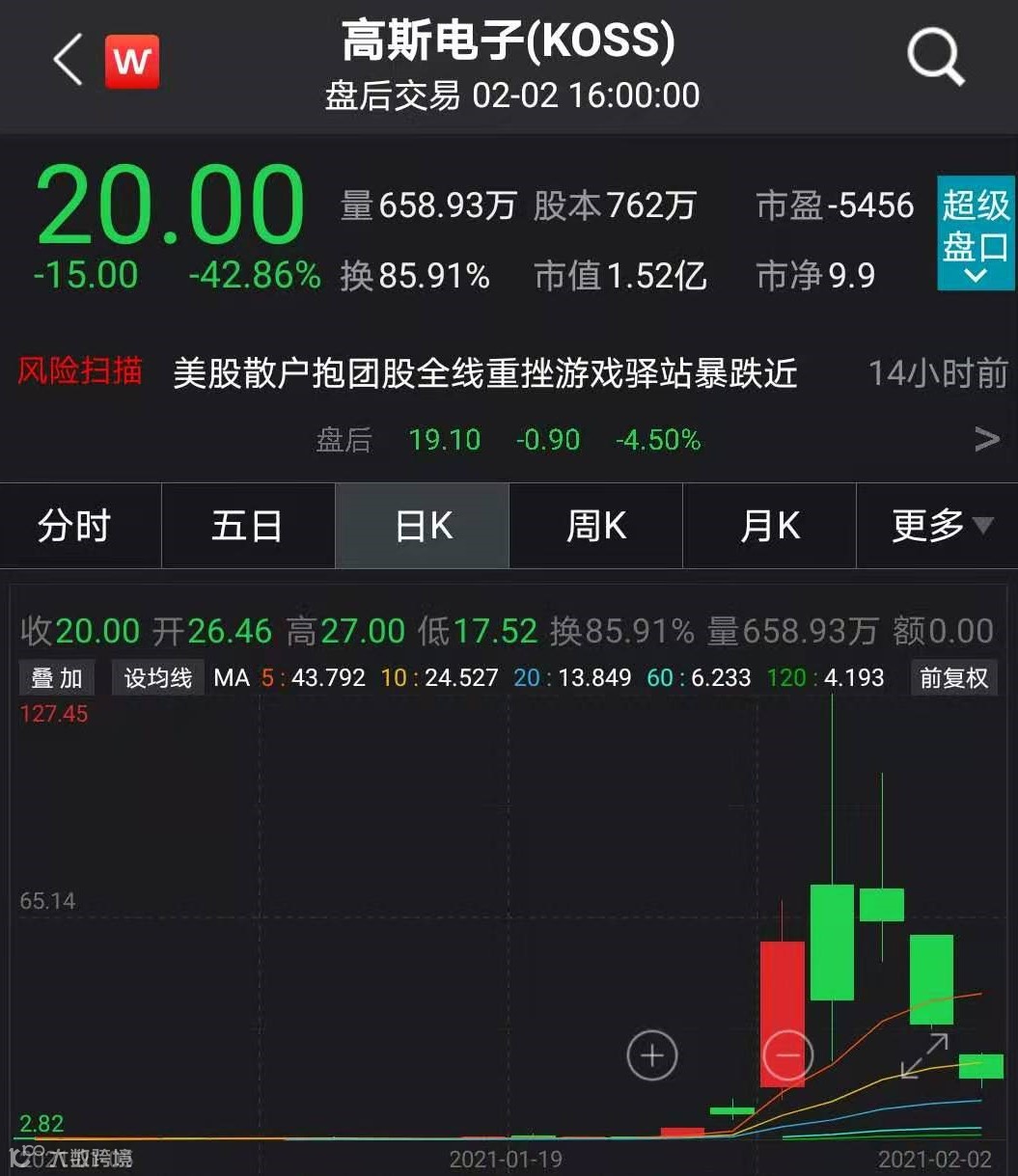Expand the chart to full screen

pos(924,1055)
